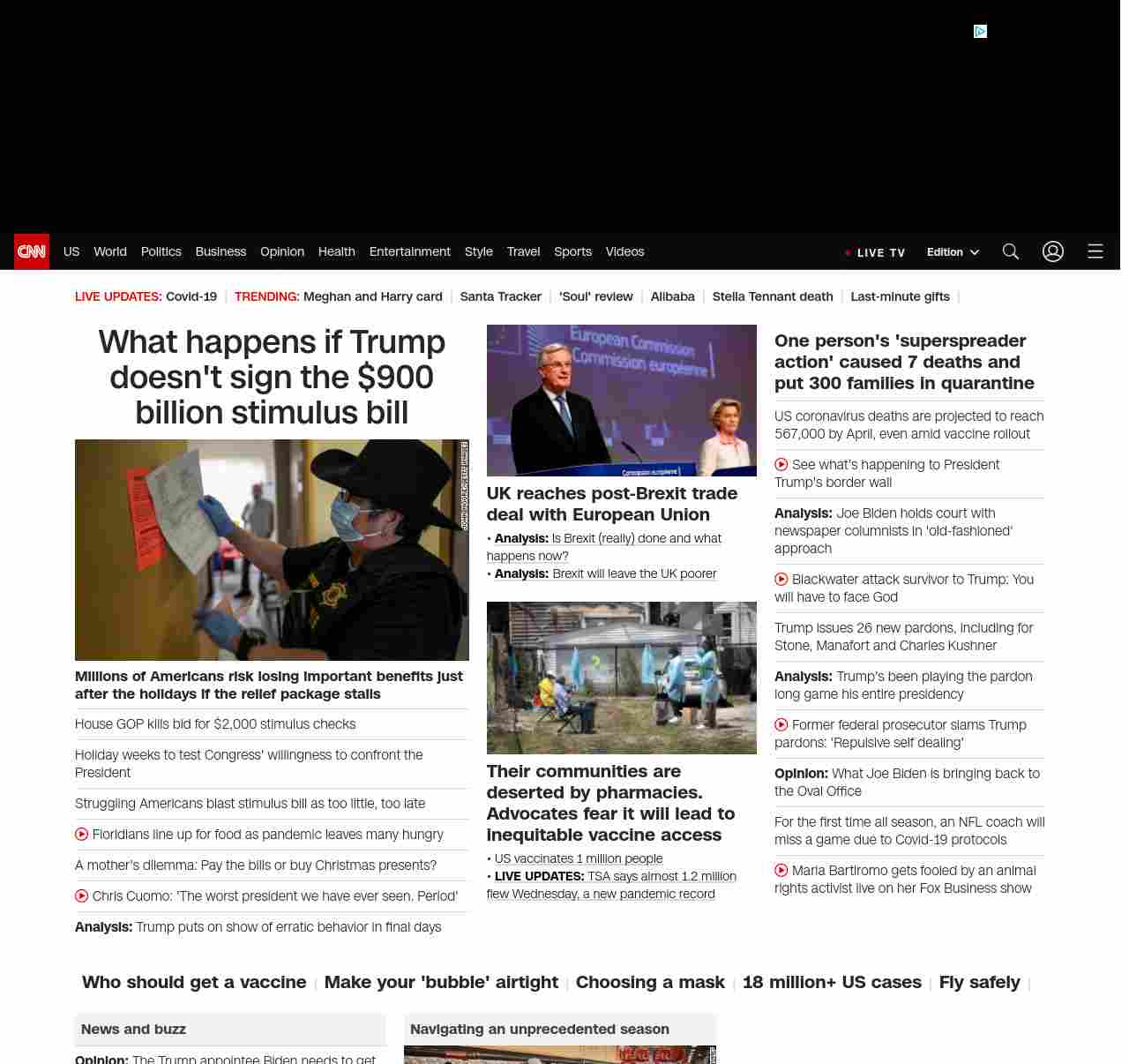Viewport: 1129px width, 1064px height.
Task: Open the superspreader action headline
Action: pyautogui.click(x=904, y=362)
